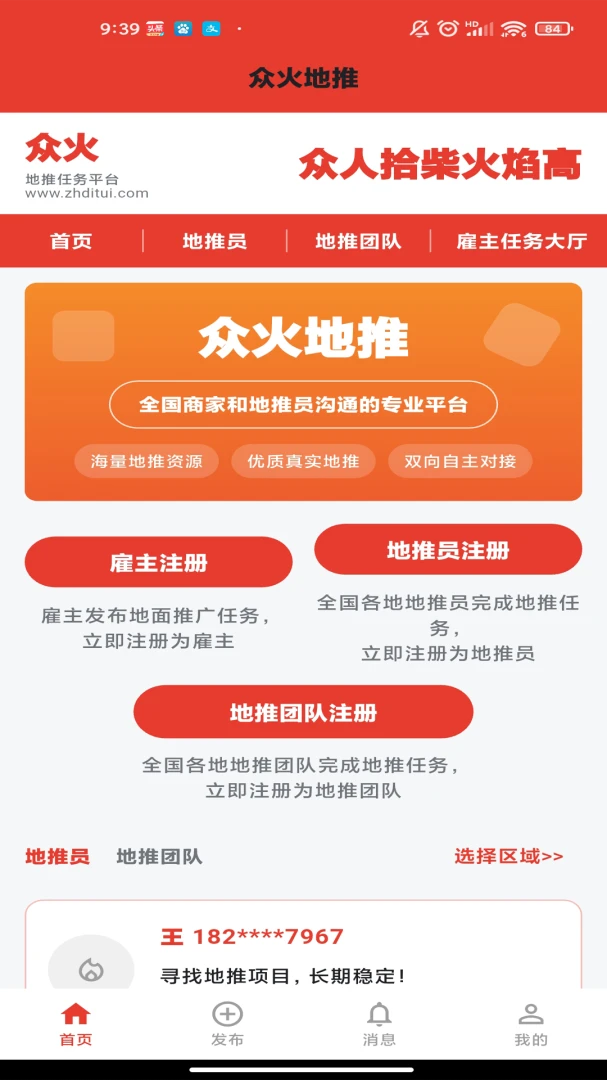Tap the 雇主注册 button
This screenshot has height=1080, width=607.
(158, 562)
